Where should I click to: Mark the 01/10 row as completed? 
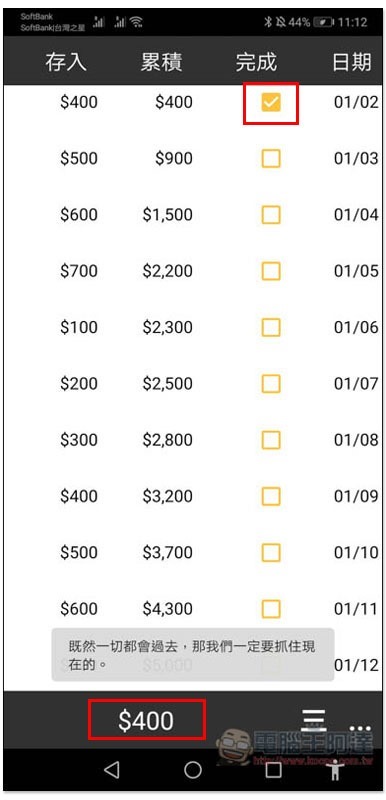click(x=271, y=552)
